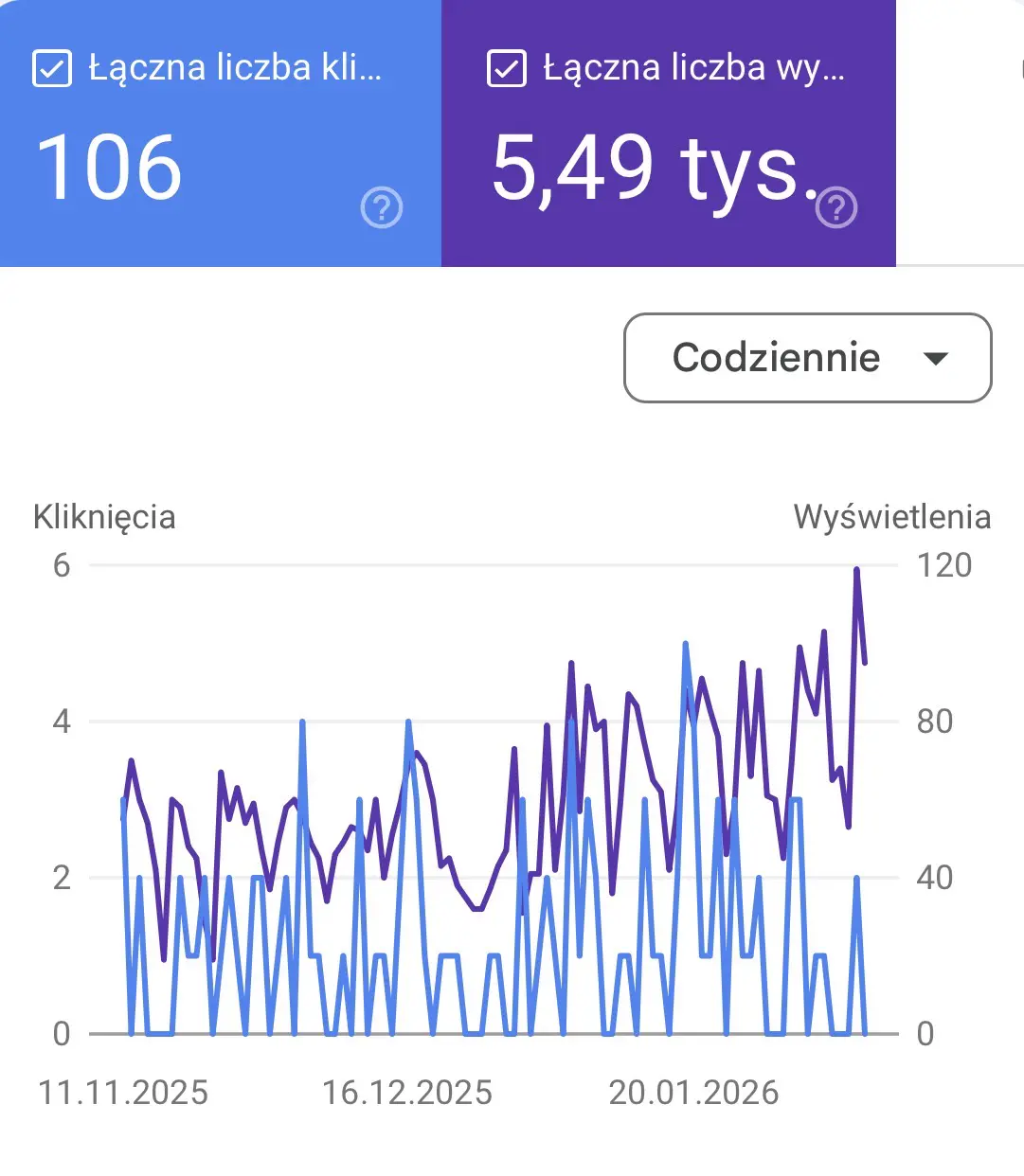
Task: Click the dropdown arrow beside Codziennie
Action: (x=936, y=358)
